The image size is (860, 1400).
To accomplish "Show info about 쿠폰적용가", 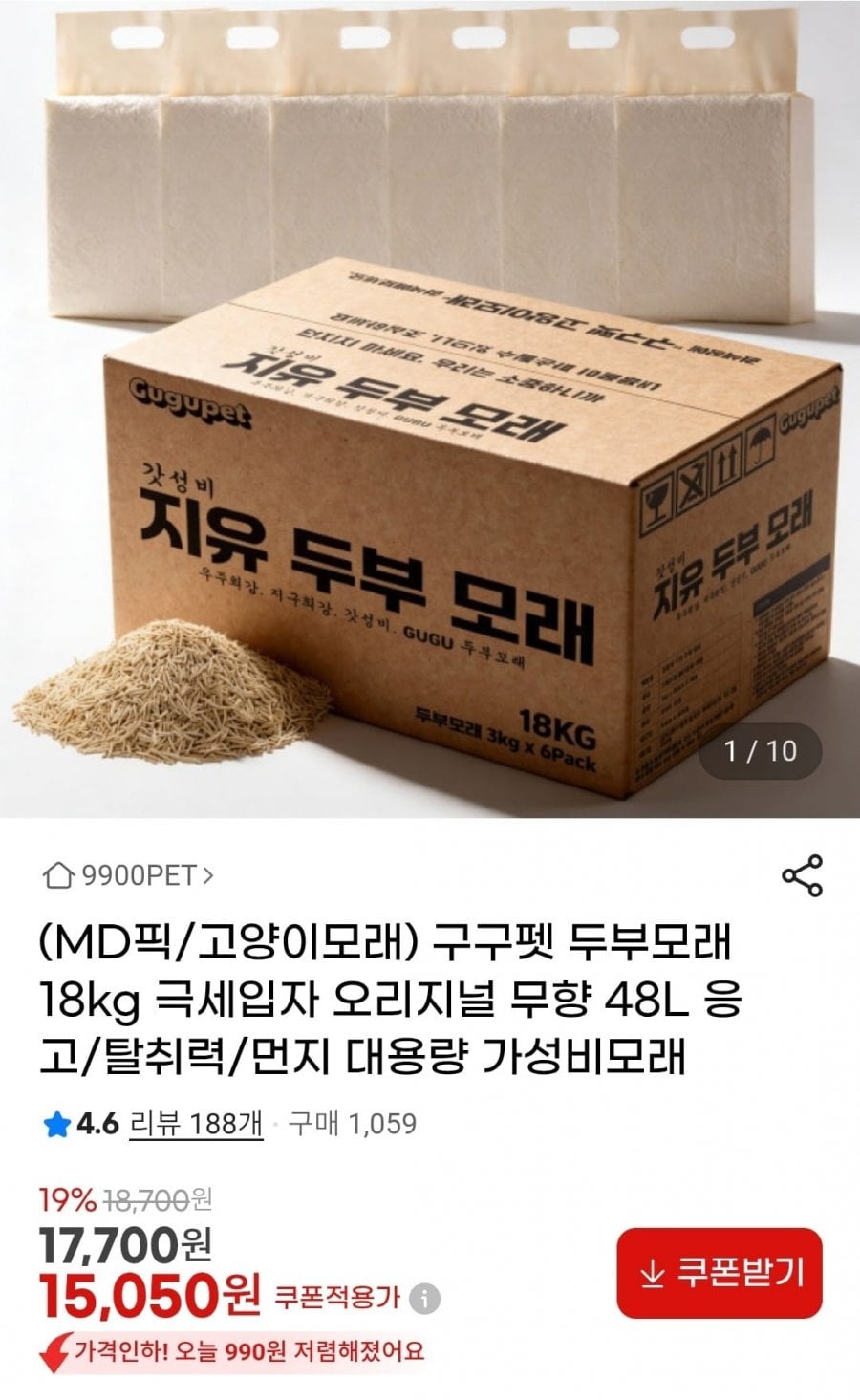I will [x=424, y=1299].
